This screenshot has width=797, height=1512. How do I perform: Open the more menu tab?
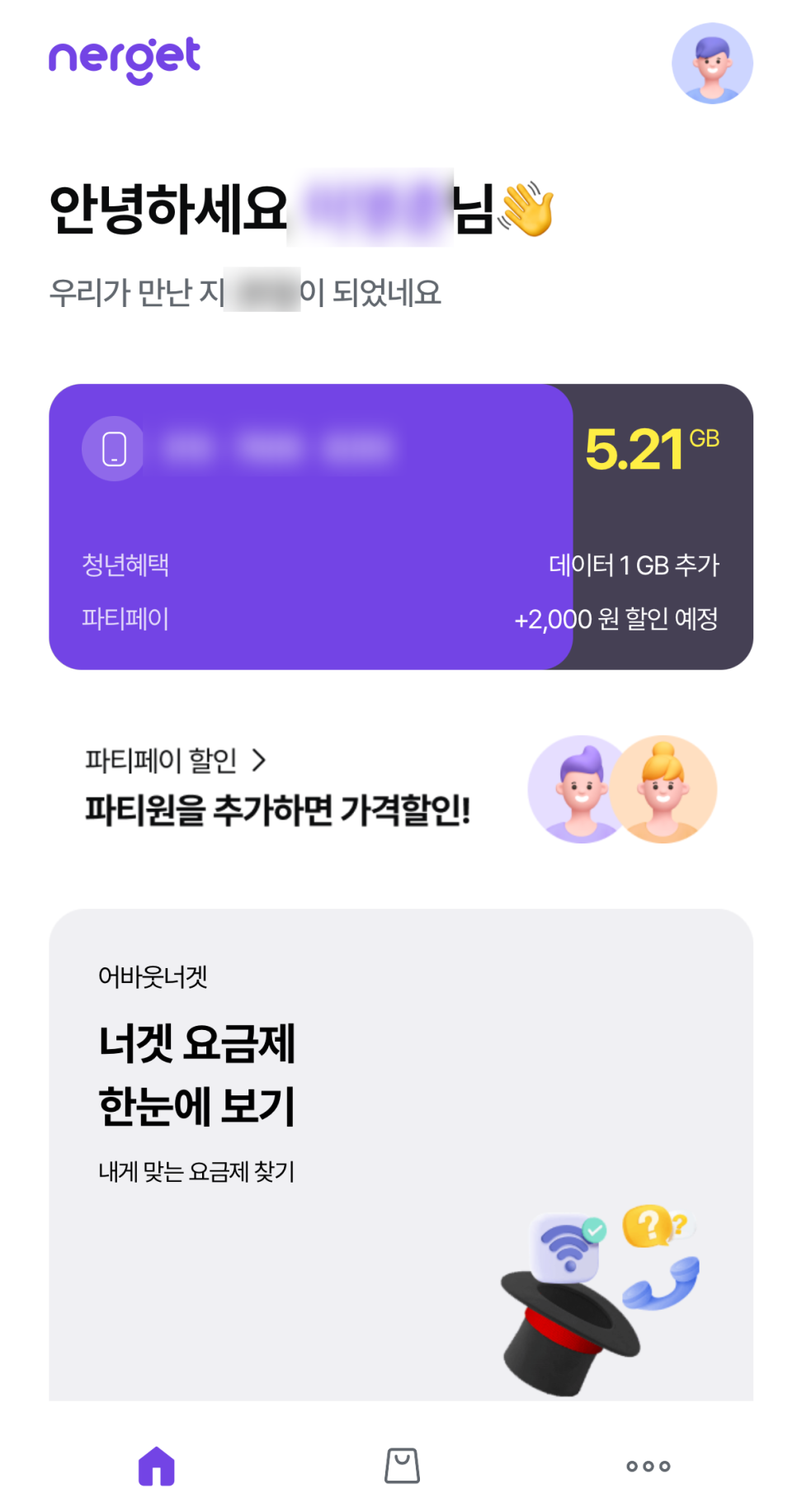[648, 1466]
